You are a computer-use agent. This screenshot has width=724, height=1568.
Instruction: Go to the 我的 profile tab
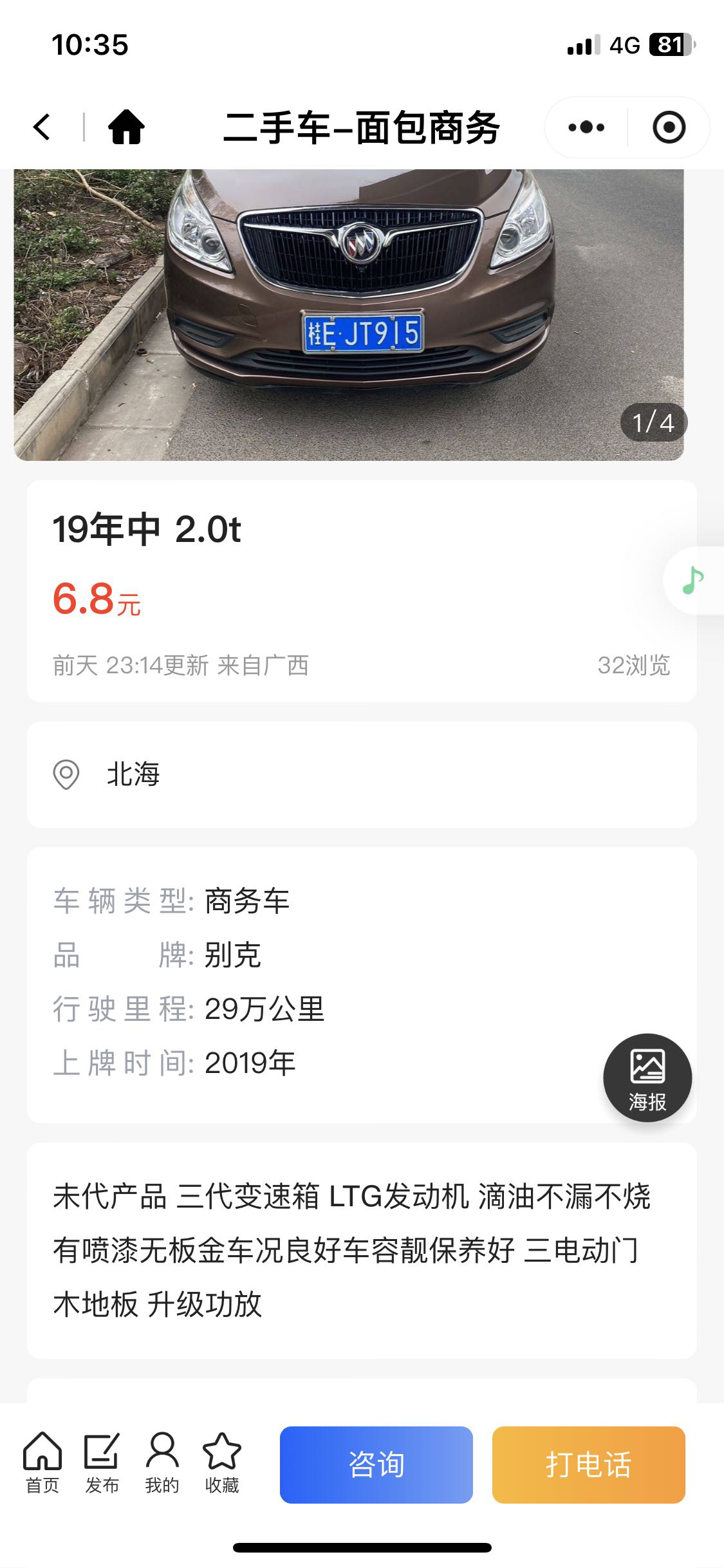tap(162, 1462)
